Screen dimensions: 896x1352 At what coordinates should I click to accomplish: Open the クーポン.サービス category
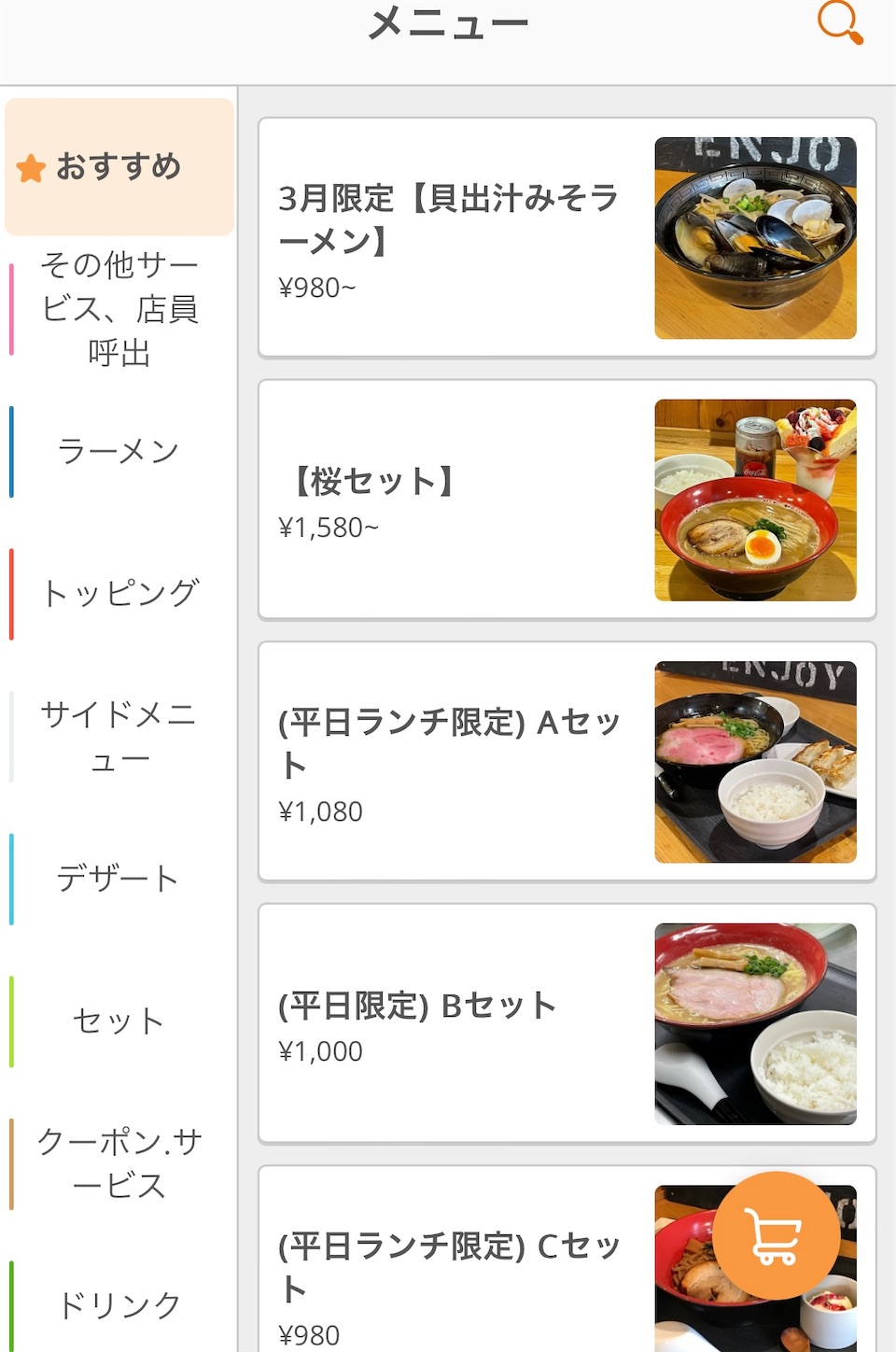[119, 1163]
